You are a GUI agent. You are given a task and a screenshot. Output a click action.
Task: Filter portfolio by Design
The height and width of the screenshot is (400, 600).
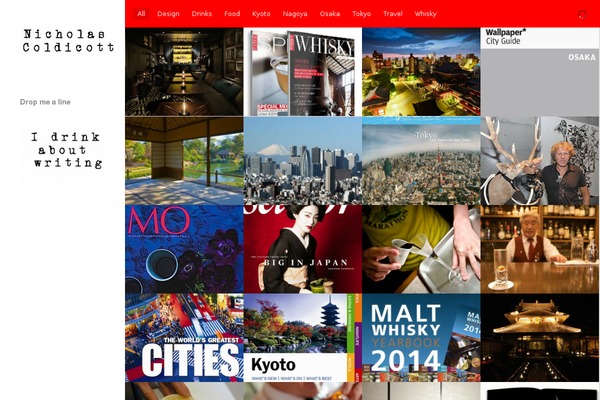168,14
